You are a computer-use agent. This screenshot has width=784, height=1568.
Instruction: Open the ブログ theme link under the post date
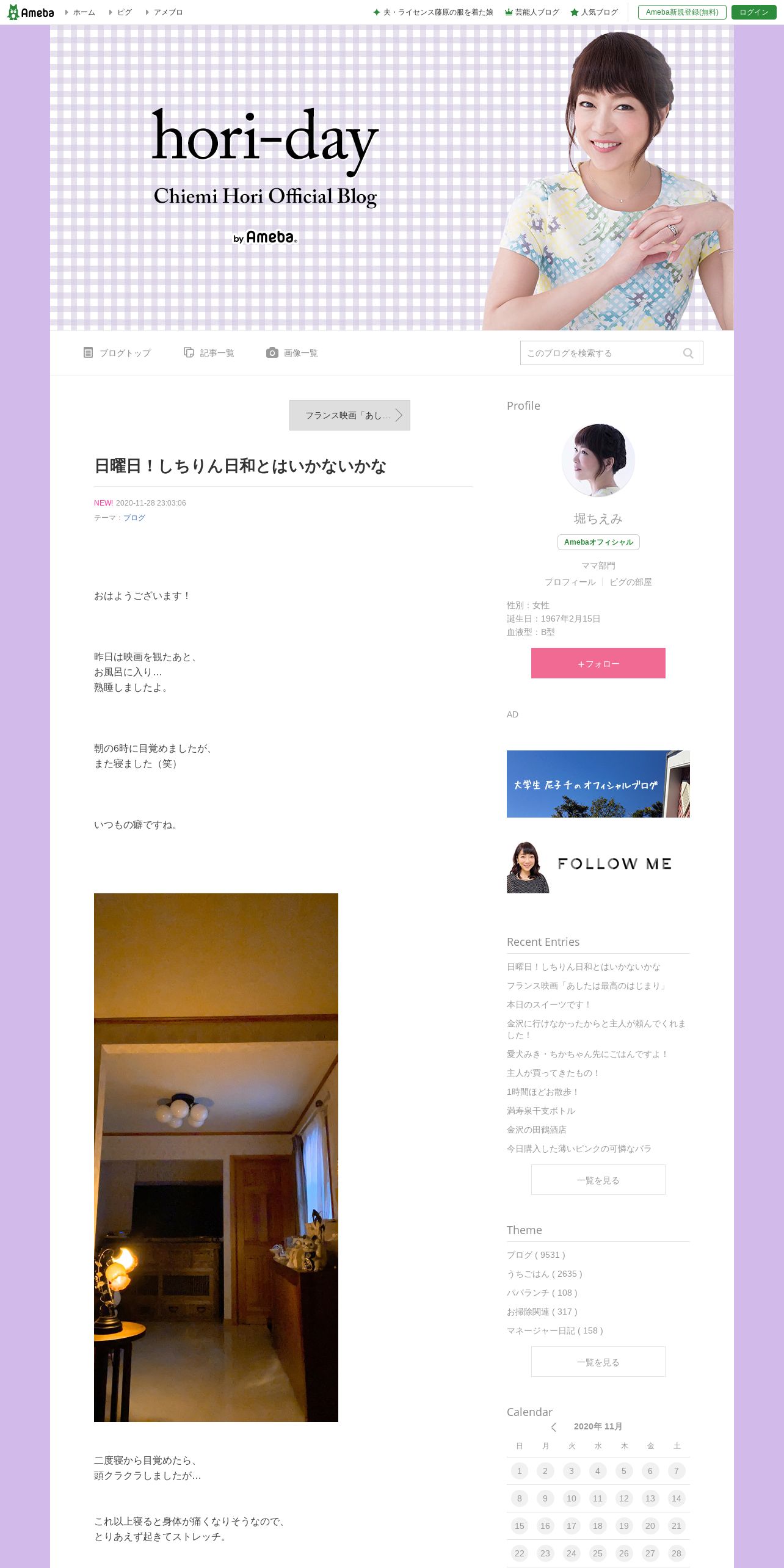[x=134, y=518]
